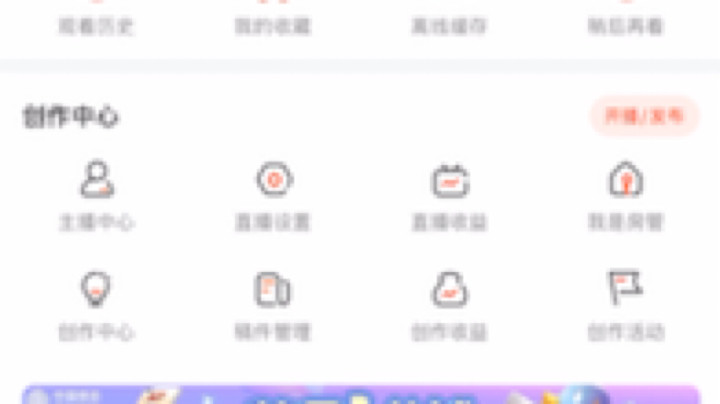720x404 pixels.
Task: Open 主播中心 (streamer center)
Action: [x=96, y=195]
